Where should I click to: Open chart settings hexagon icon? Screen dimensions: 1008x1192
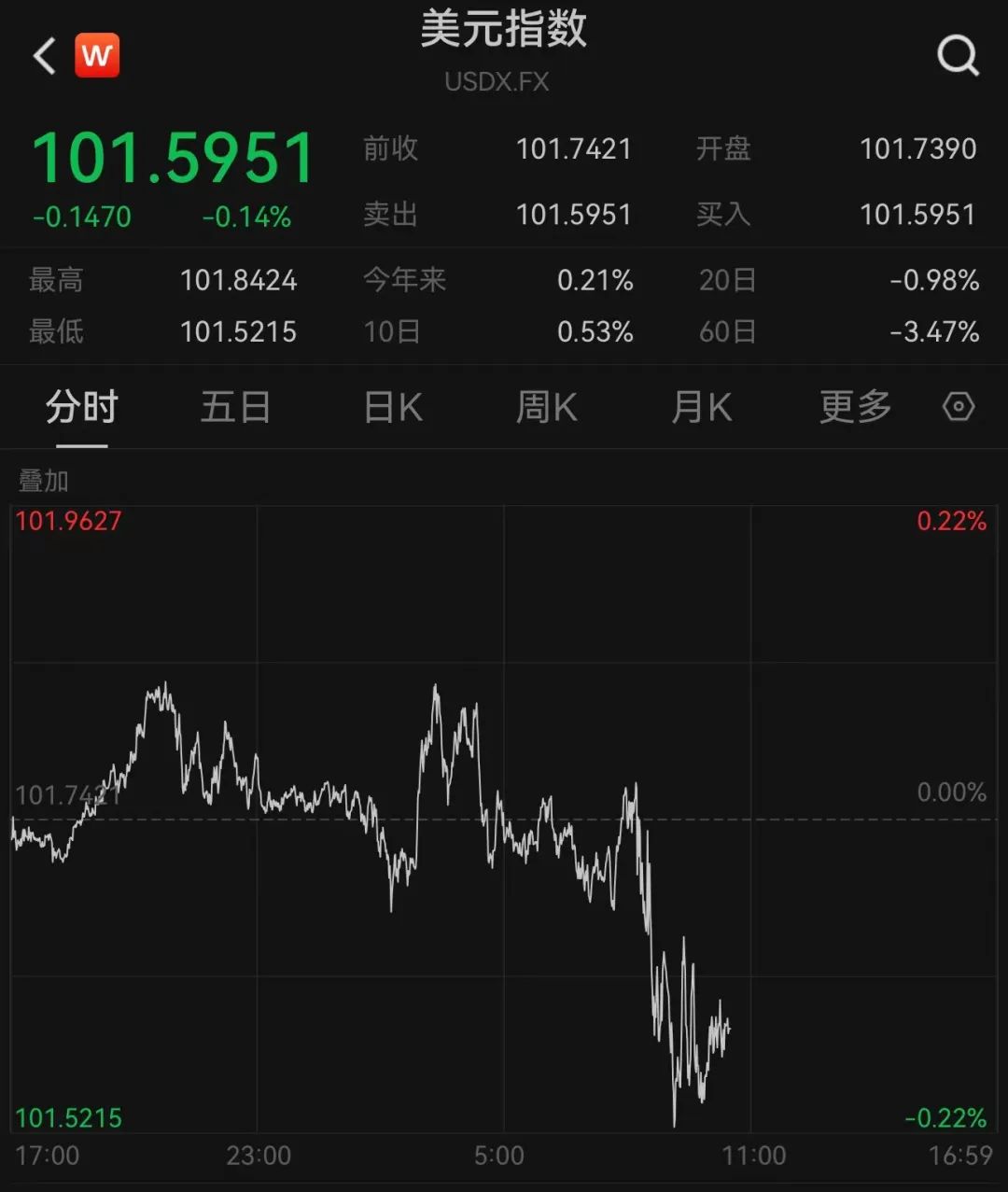click(x=959, y=407)
